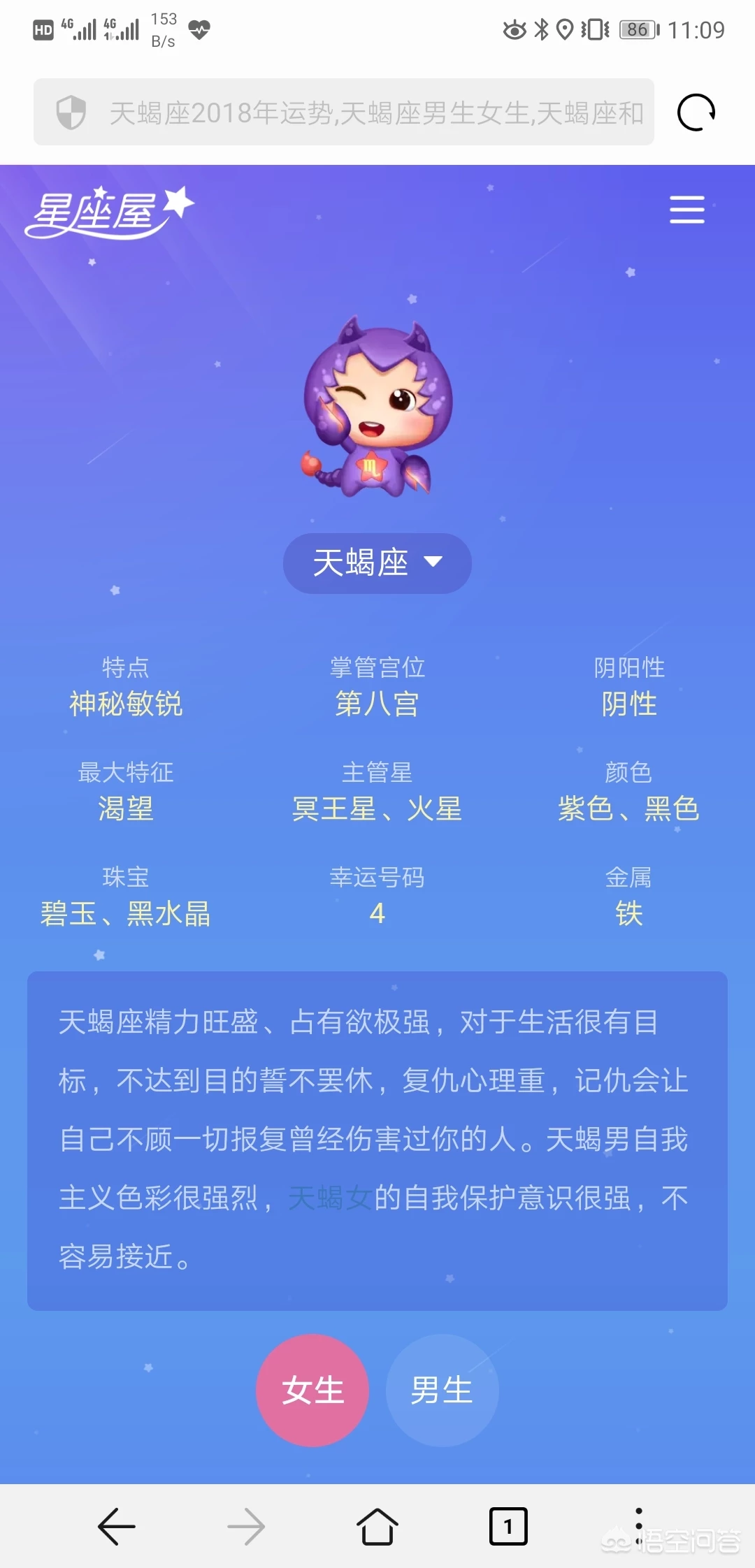Select the 女生 button
The image size is (755, 1568).
(312, 1391)
